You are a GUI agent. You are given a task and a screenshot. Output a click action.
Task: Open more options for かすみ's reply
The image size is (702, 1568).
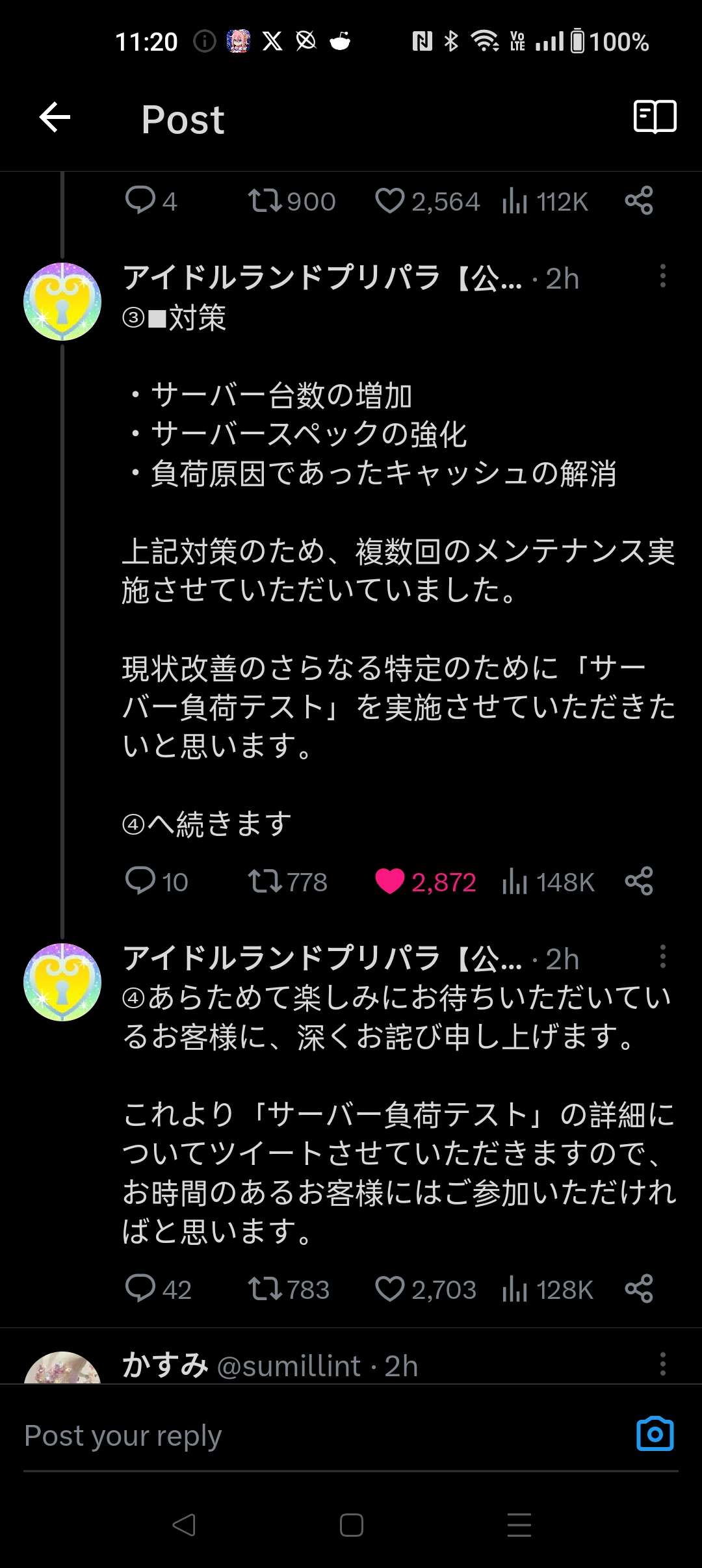(x=662, y=1364)
